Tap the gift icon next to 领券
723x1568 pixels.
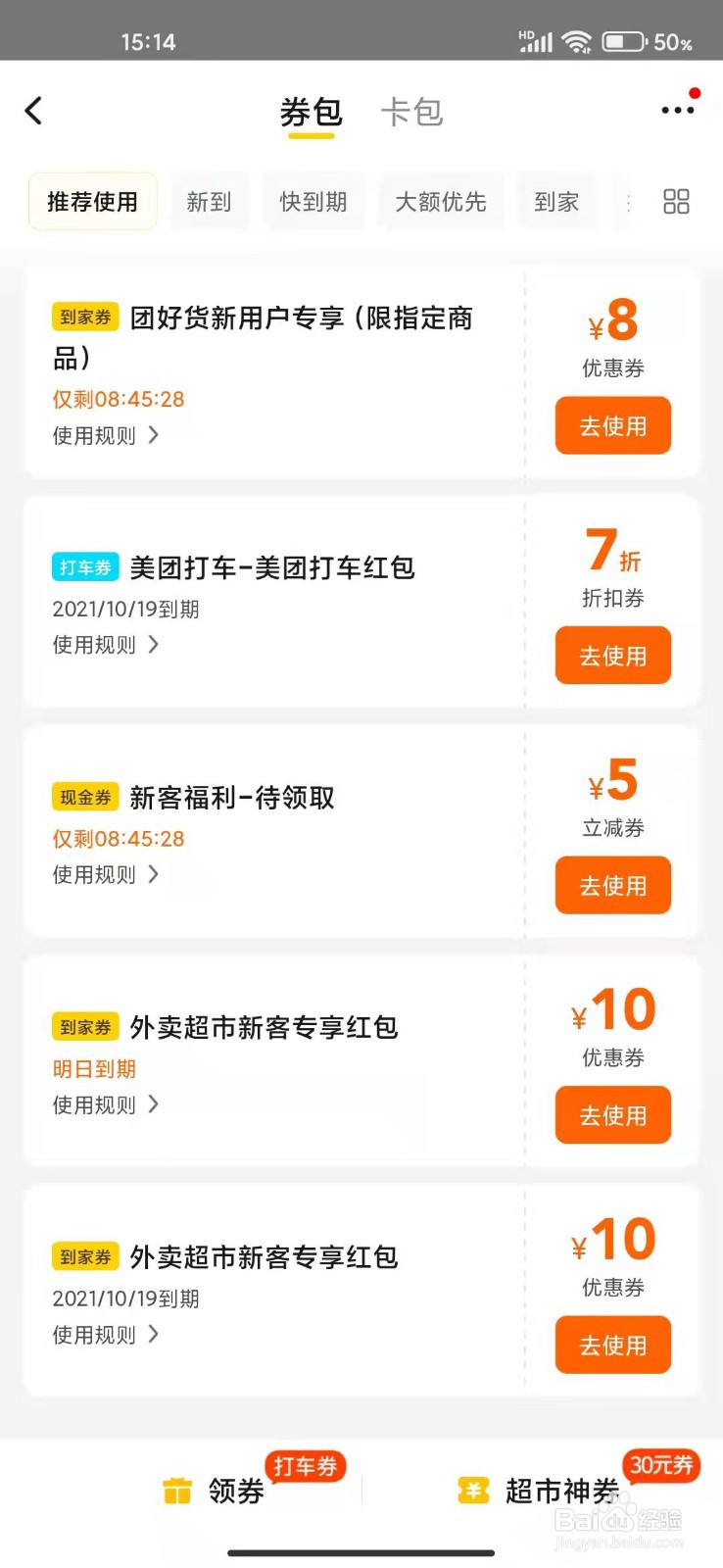coord(178,1491)
